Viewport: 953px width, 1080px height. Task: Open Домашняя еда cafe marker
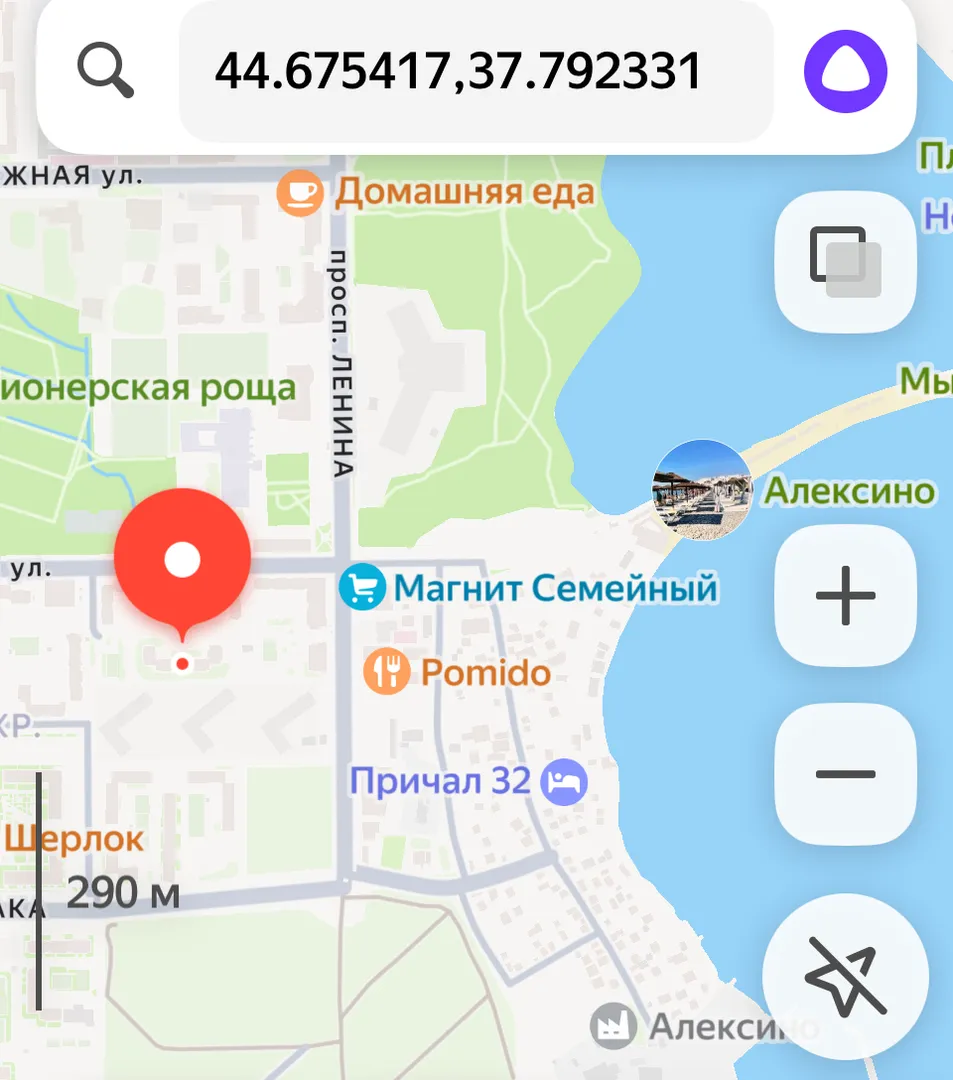click(299, 192)
